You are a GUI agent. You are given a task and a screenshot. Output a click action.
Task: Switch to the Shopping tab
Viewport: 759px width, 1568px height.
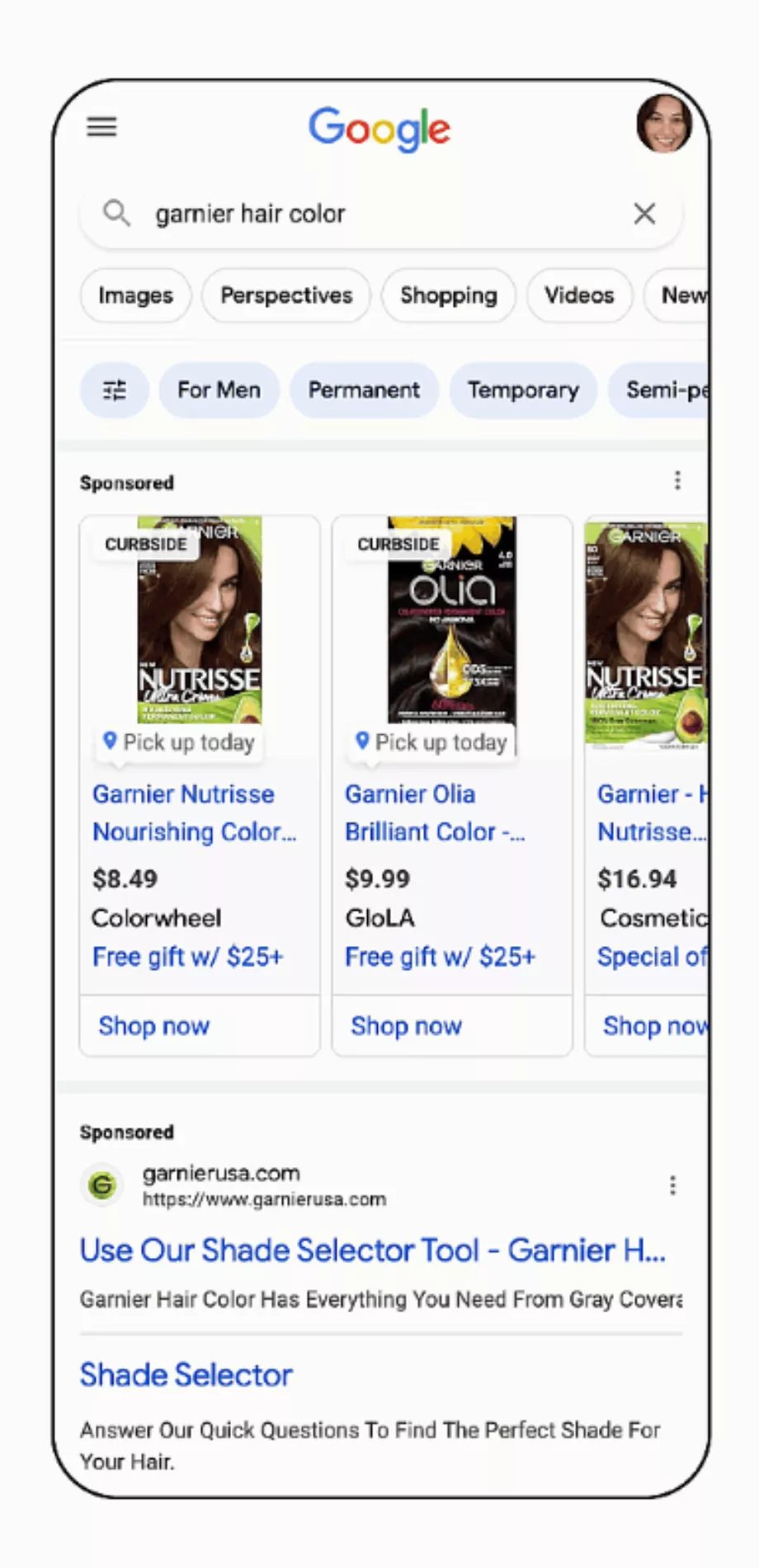click(x=448, y=295)
